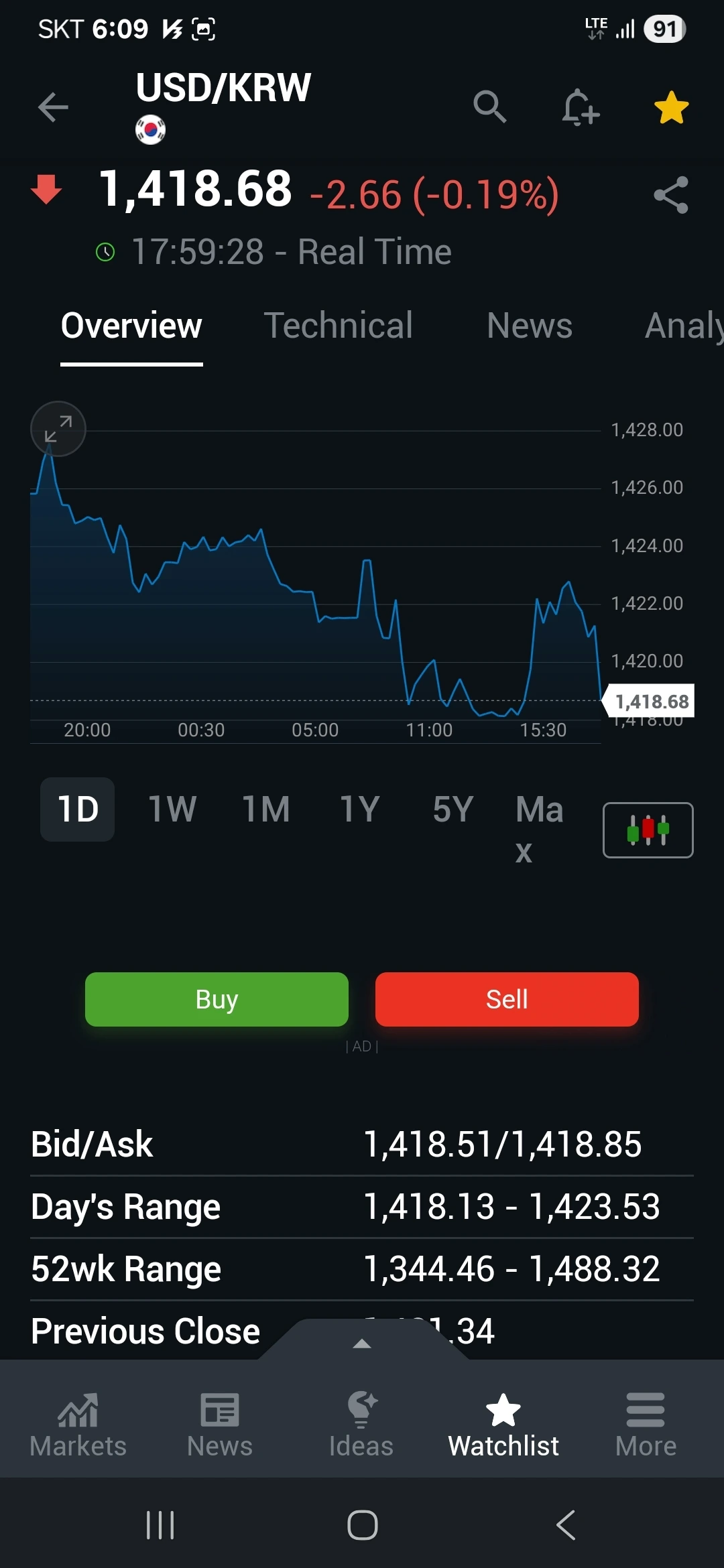Show the 1Y chart range

pos(360,809)
